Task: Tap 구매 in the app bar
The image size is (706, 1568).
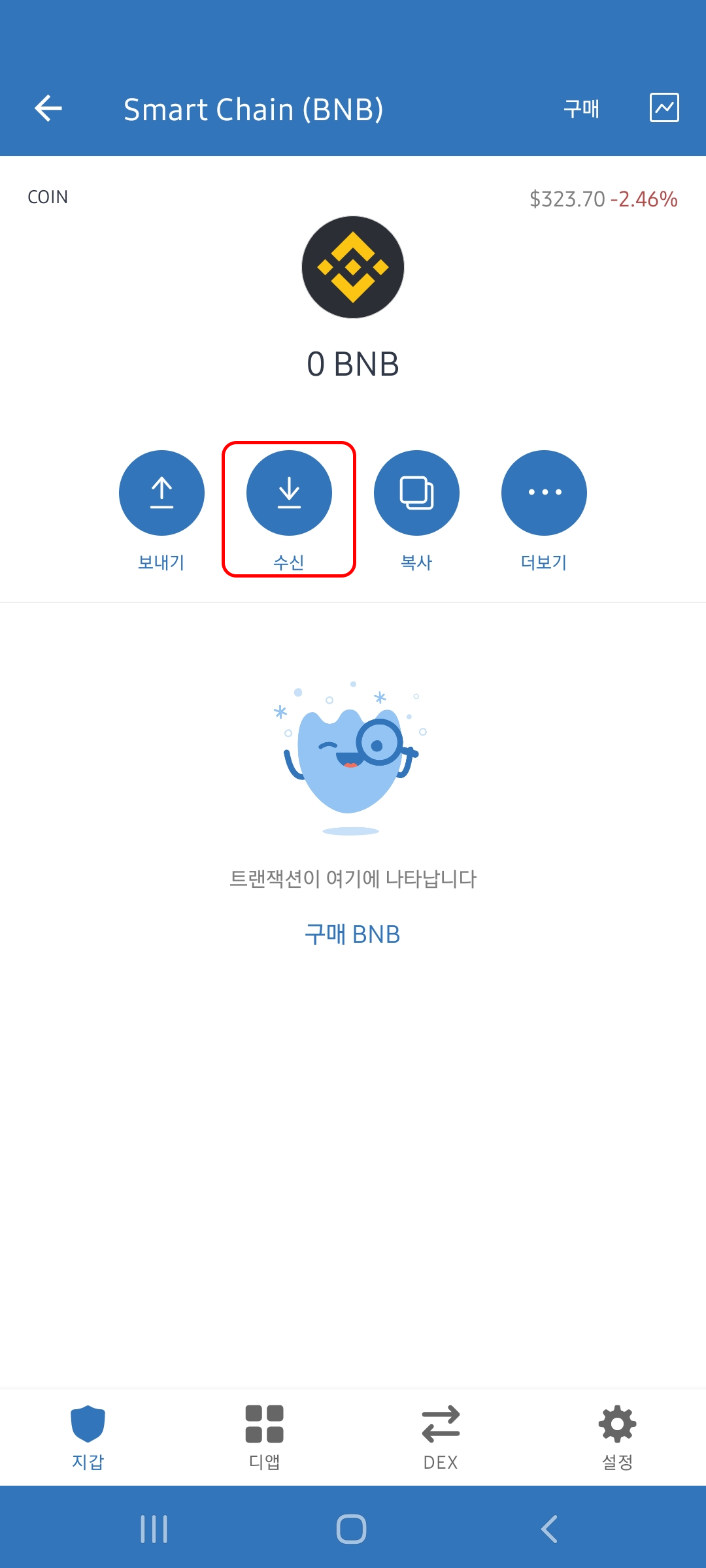Action: point(581,108)
